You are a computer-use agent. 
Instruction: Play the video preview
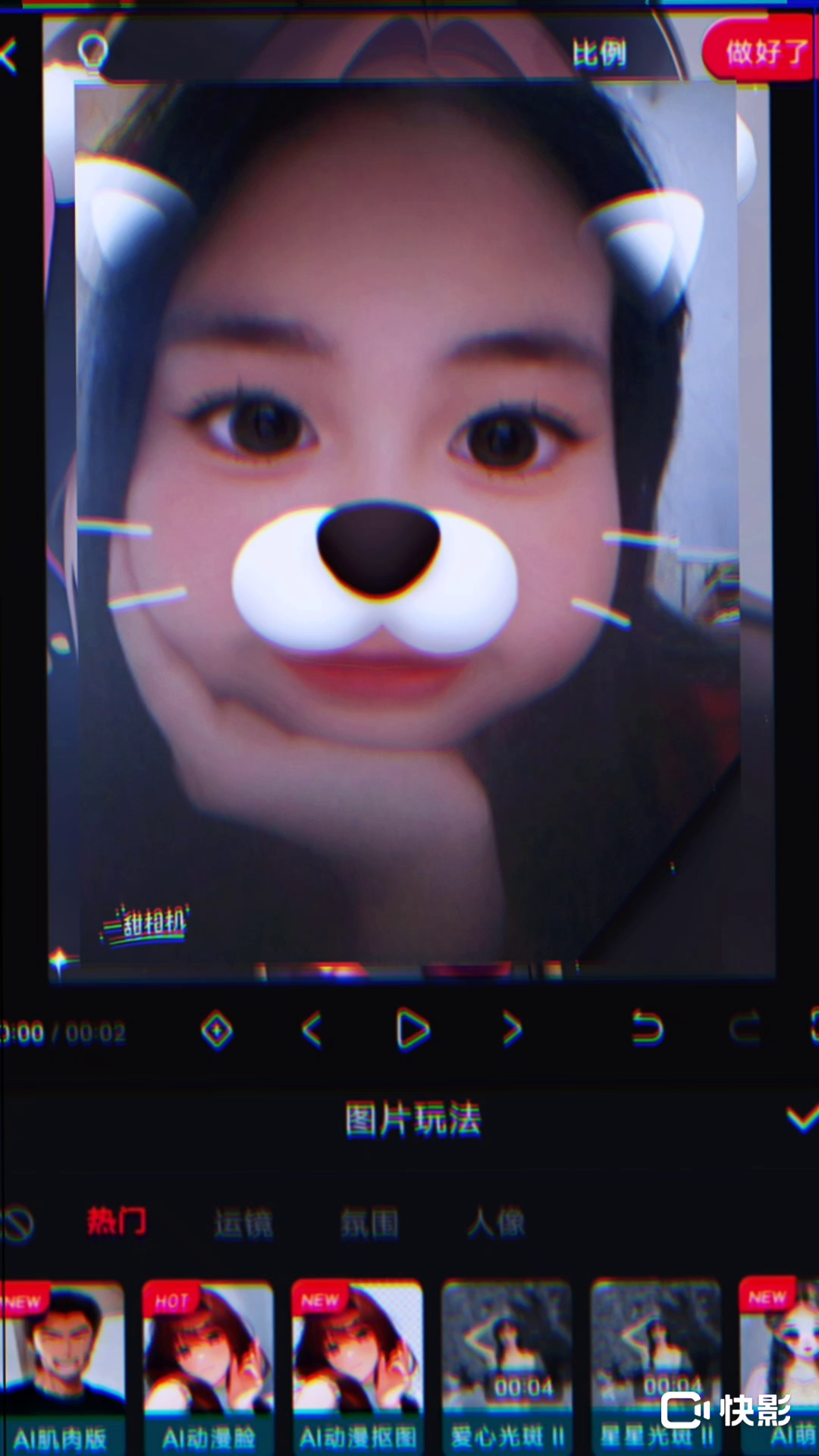click(x=413, y=1031)
